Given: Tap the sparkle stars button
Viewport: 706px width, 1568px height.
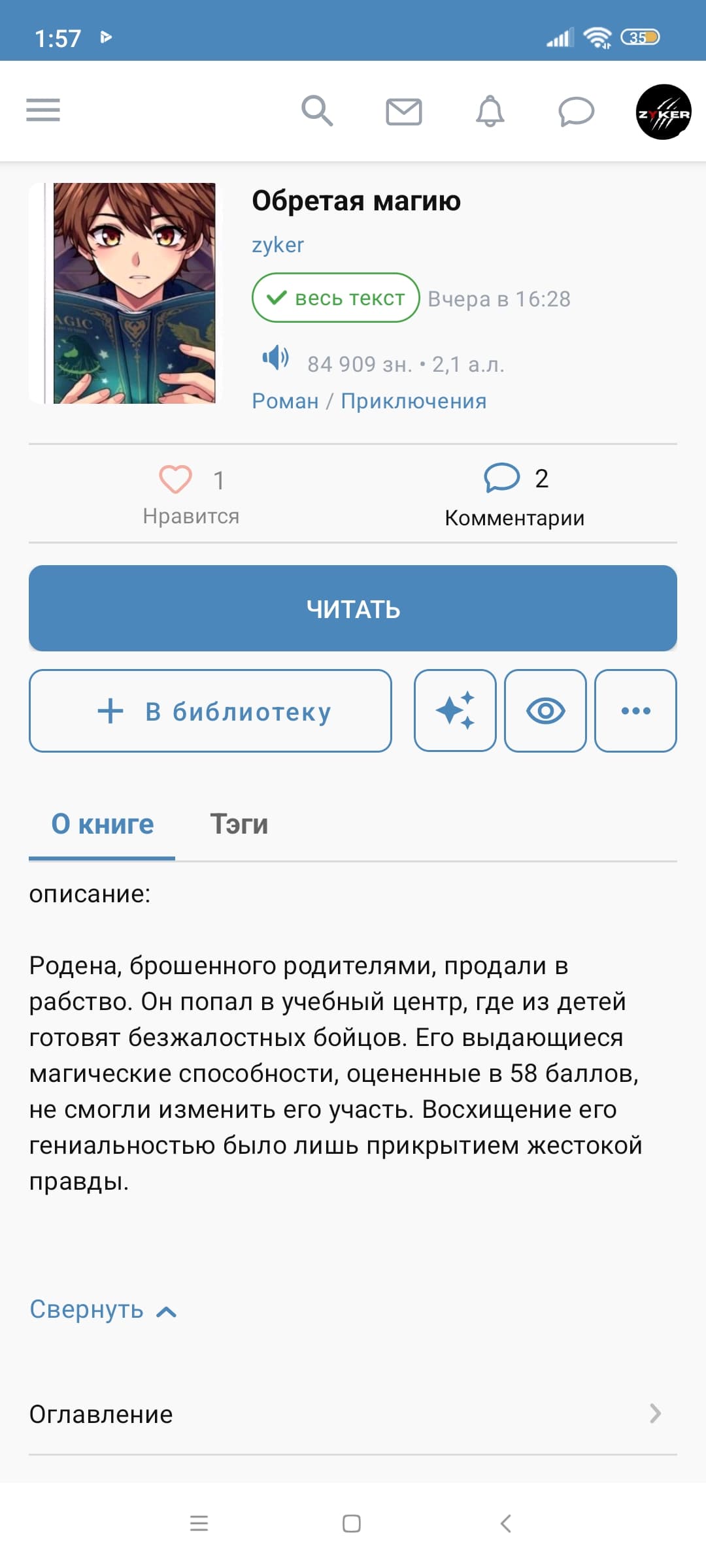Looking at the screenshot, I should [455, 711].
